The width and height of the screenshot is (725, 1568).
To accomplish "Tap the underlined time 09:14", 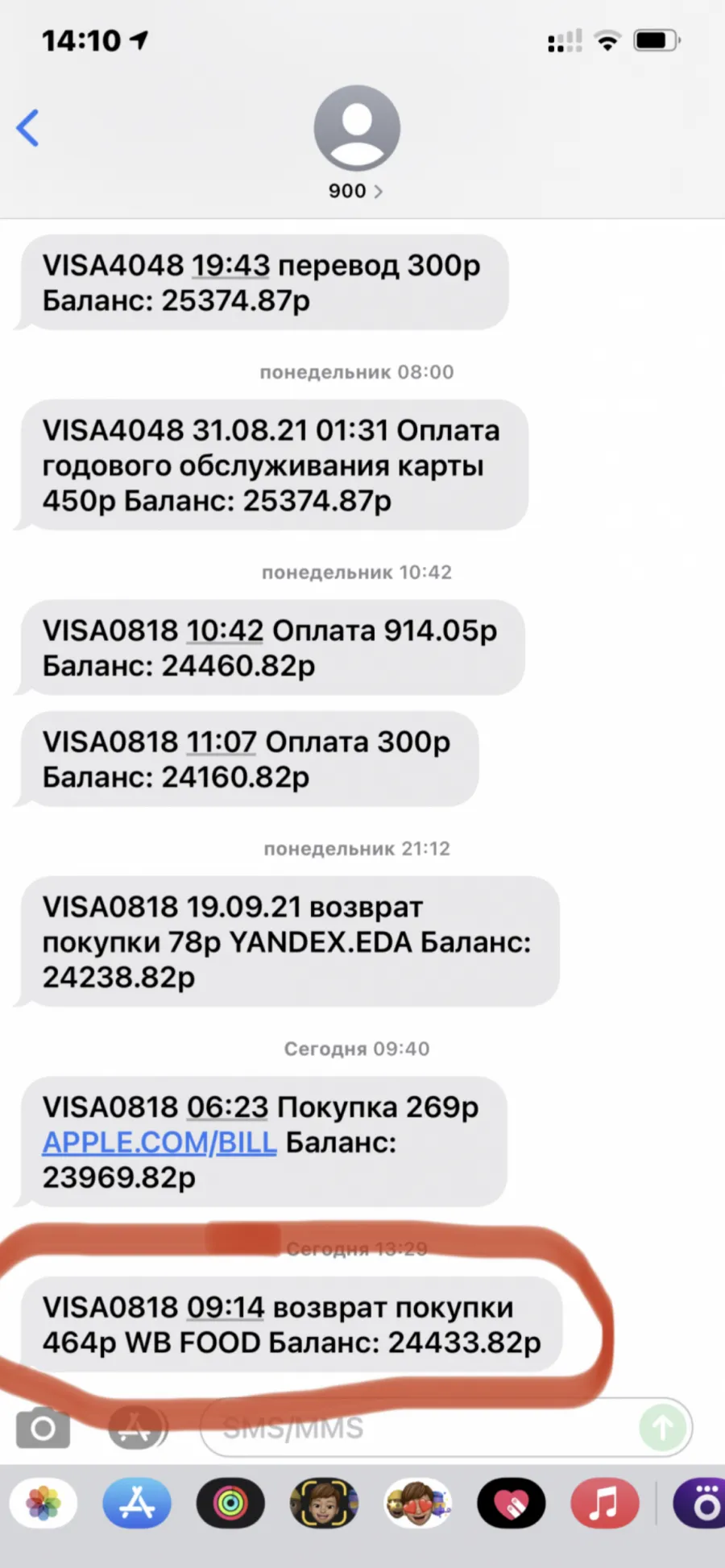I will click(226, 1307).
